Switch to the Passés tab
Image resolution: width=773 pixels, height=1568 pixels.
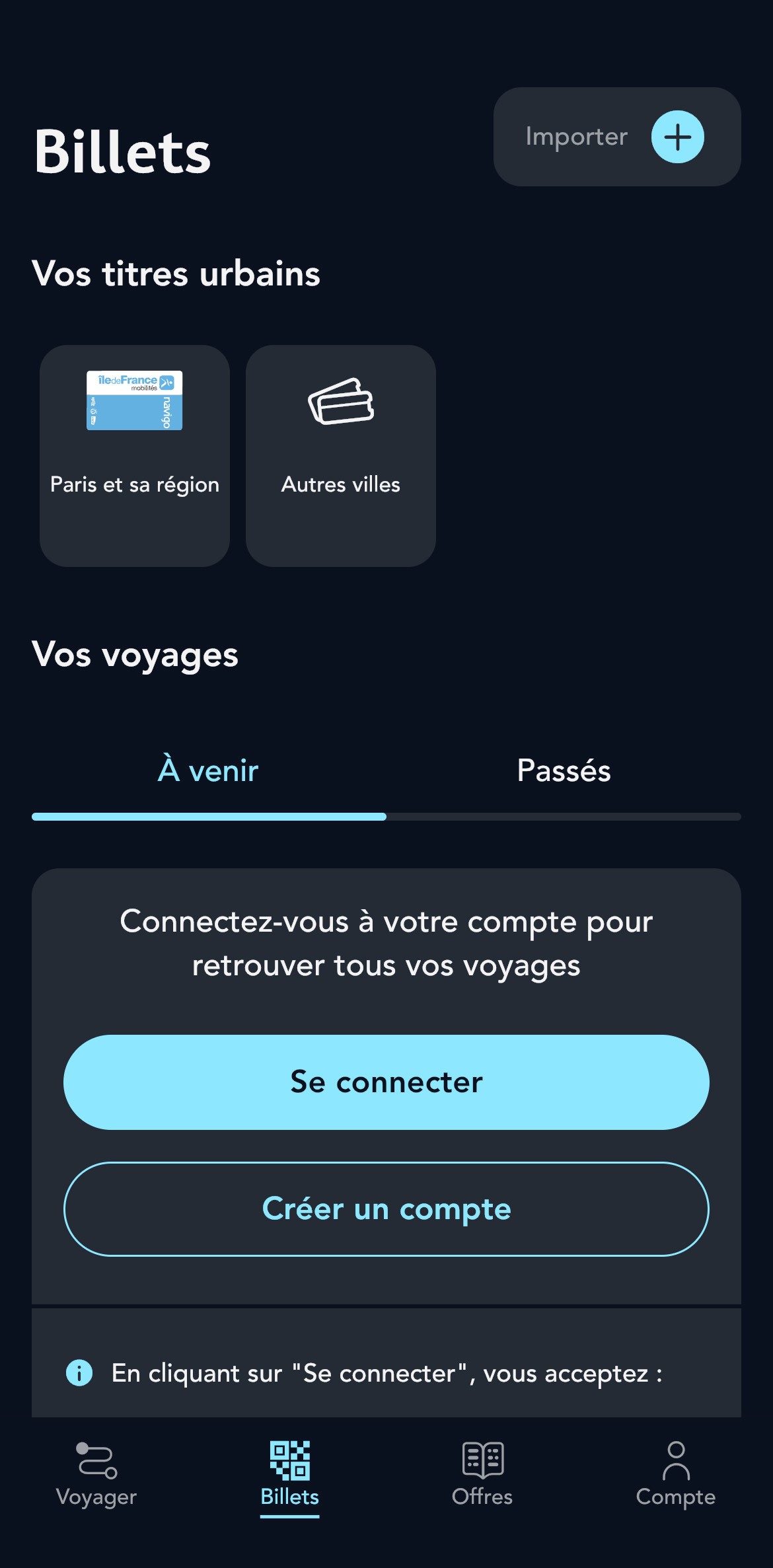[563, 770]
